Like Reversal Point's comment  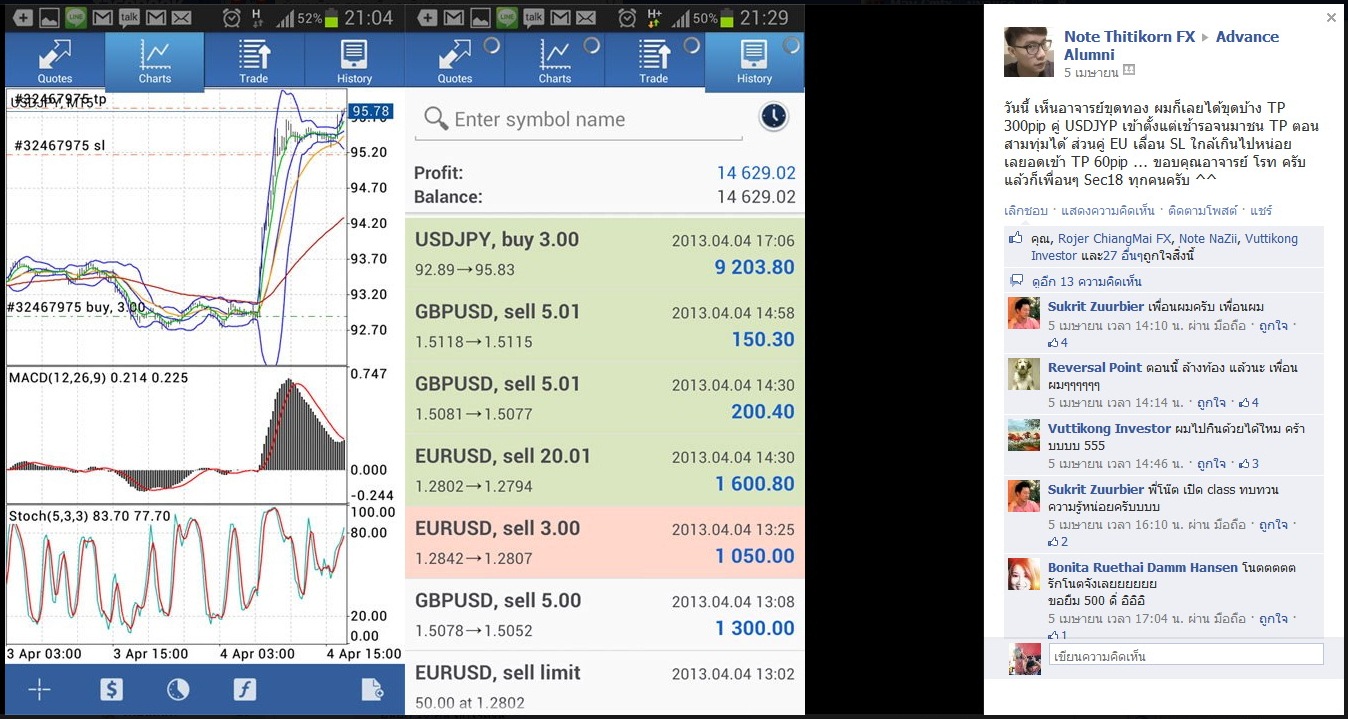1211,403
